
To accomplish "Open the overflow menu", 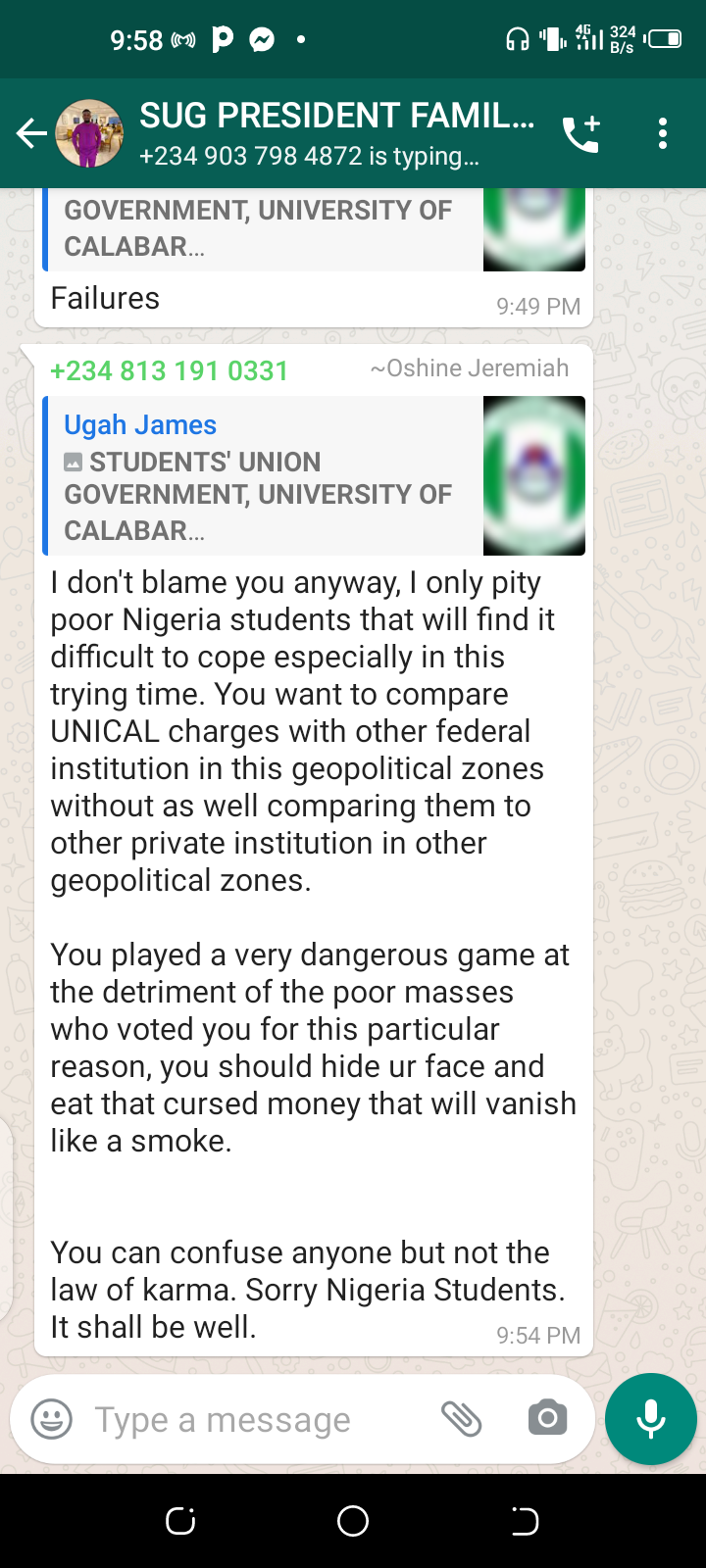I will click(x=663, y=133).
